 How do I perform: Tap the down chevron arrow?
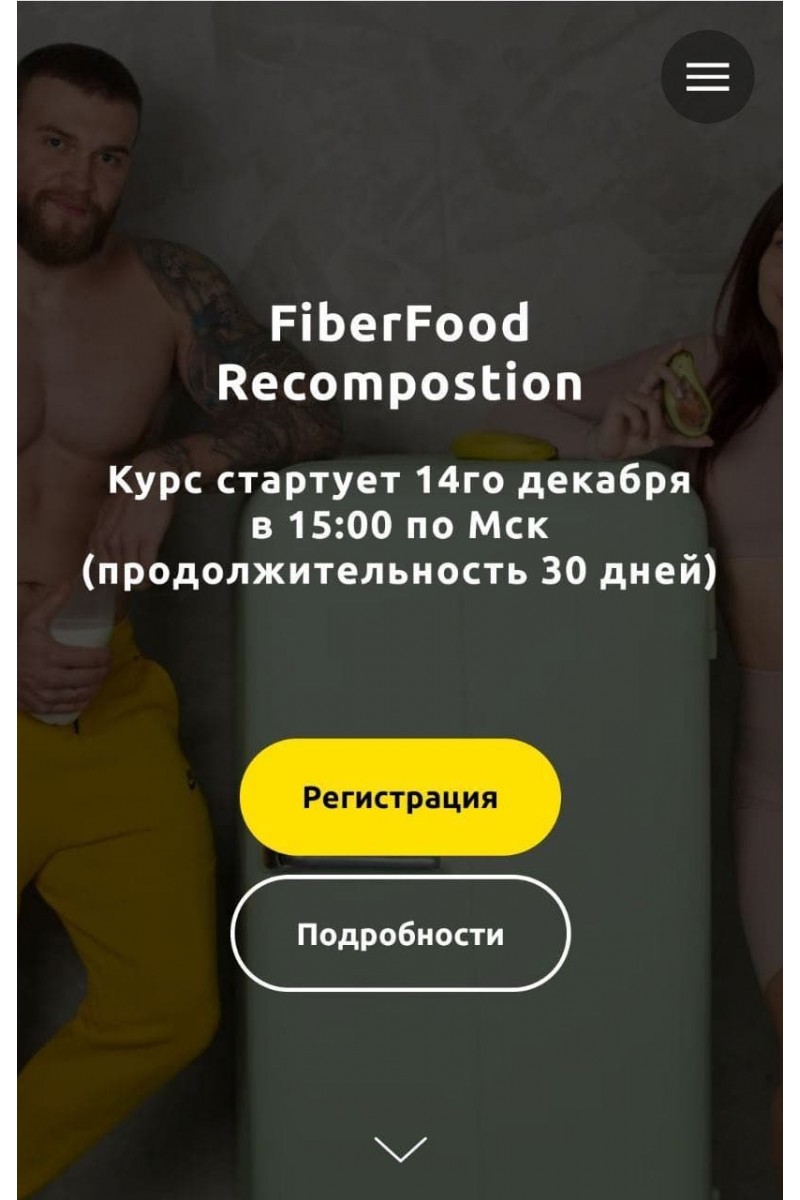(400, 1149)
